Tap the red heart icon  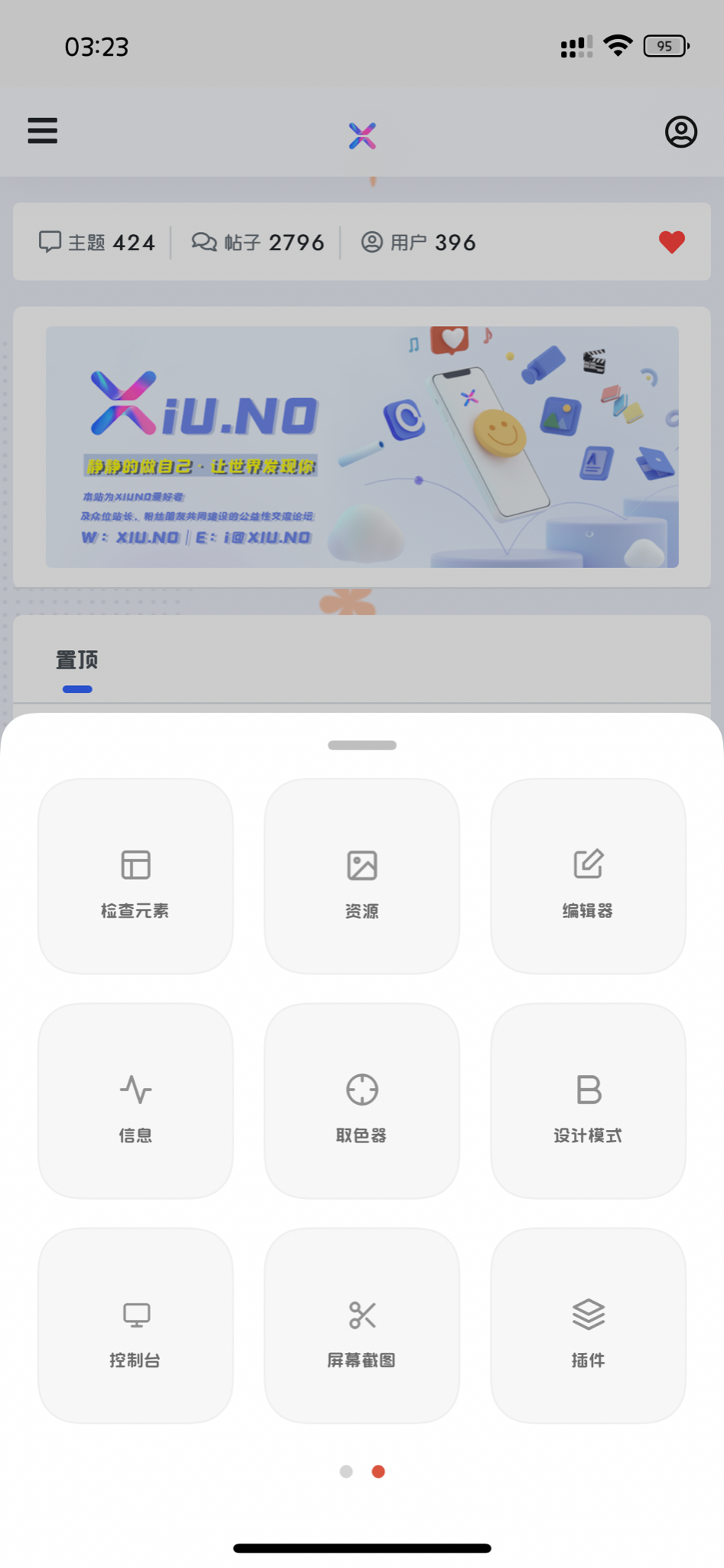coord(671,242)
